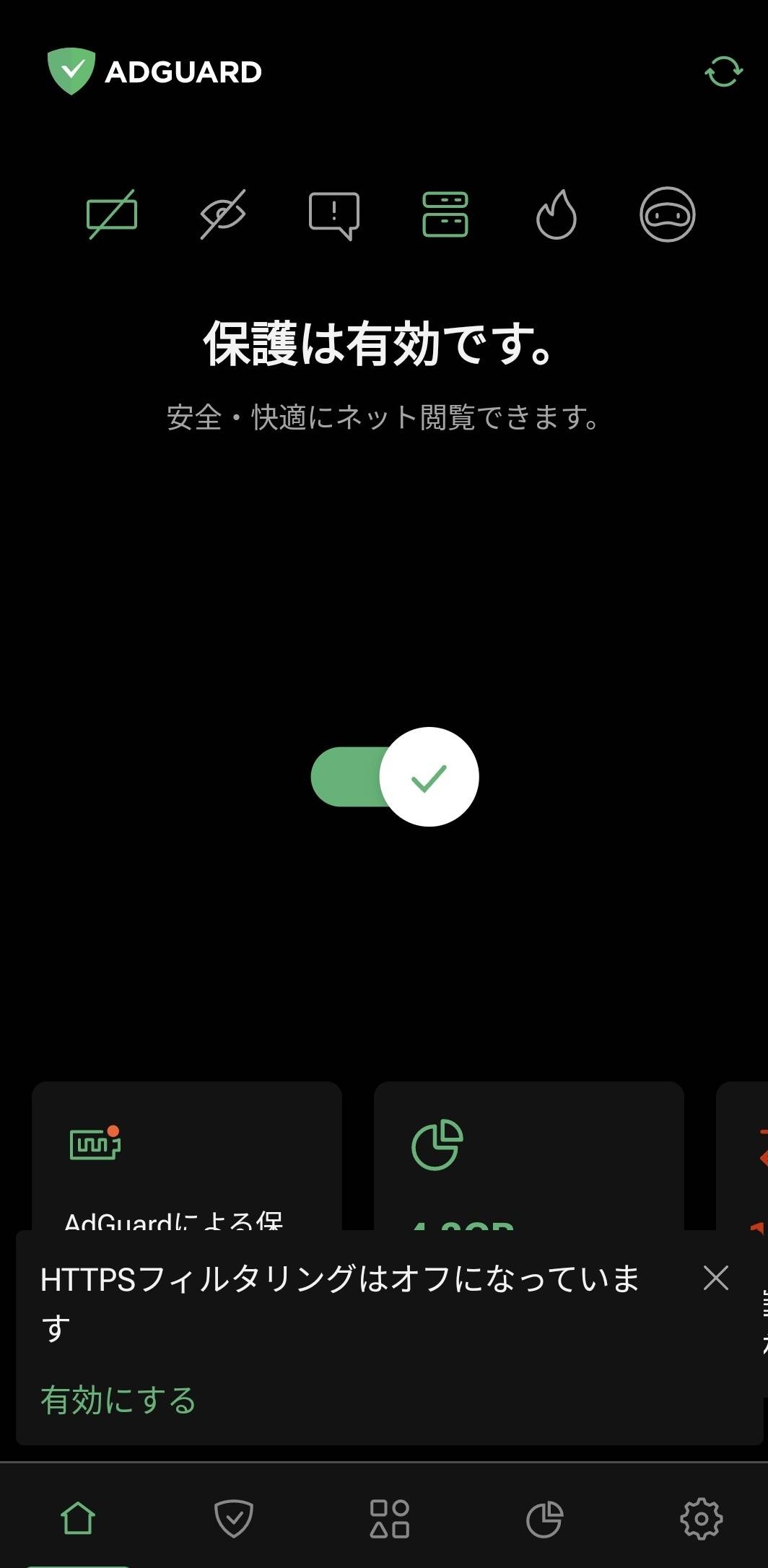Open the browsing security mask icon
The width and height of the screenshot is (768, 1568).
[x=668, y=214]
